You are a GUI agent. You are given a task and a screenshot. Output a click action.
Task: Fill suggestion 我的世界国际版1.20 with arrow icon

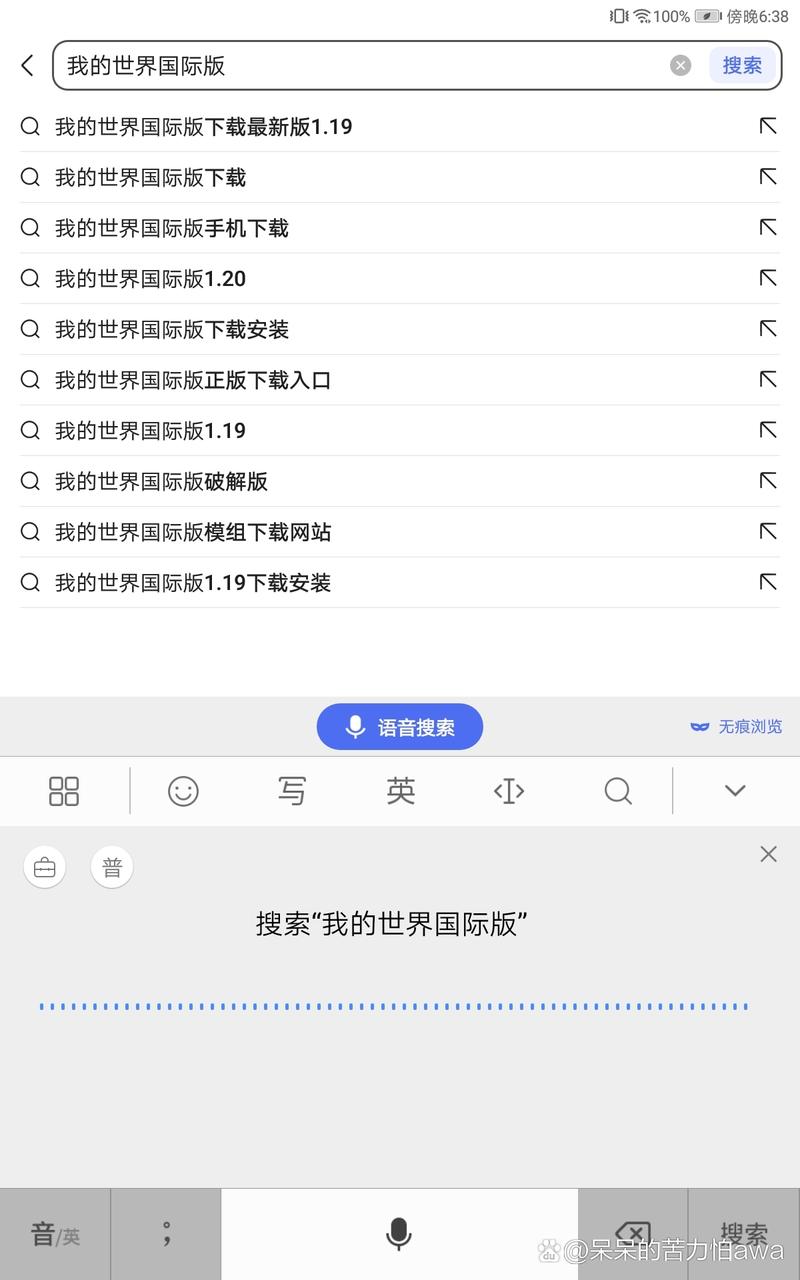767,278
